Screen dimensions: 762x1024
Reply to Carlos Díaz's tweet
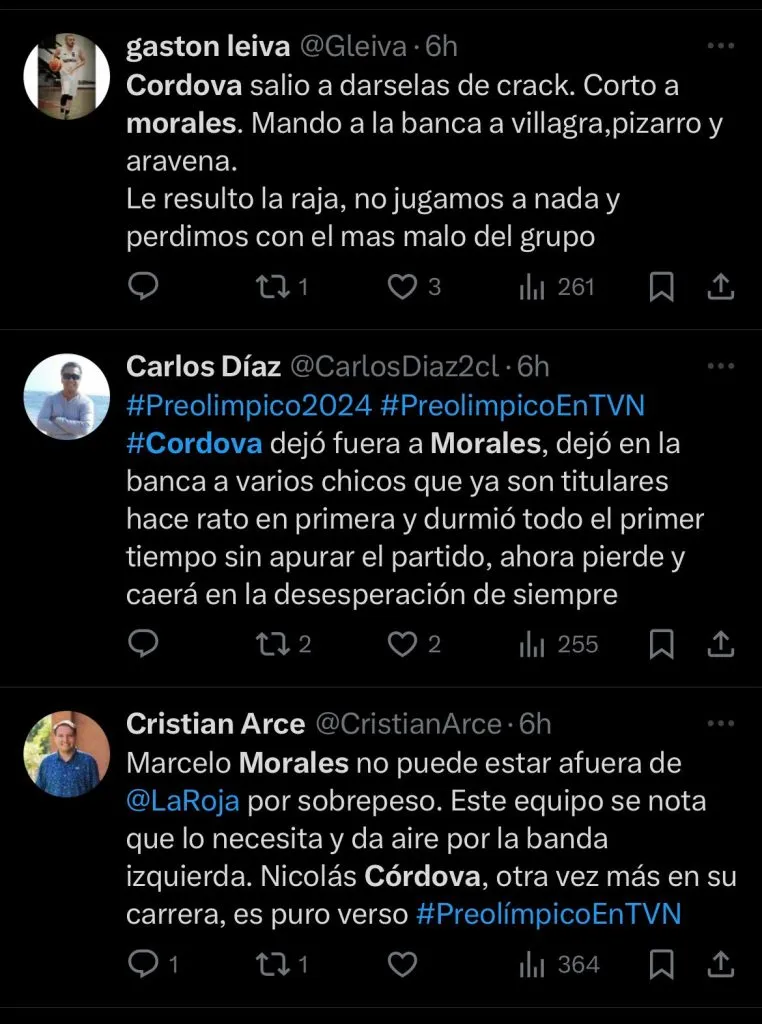pos(144,645)
